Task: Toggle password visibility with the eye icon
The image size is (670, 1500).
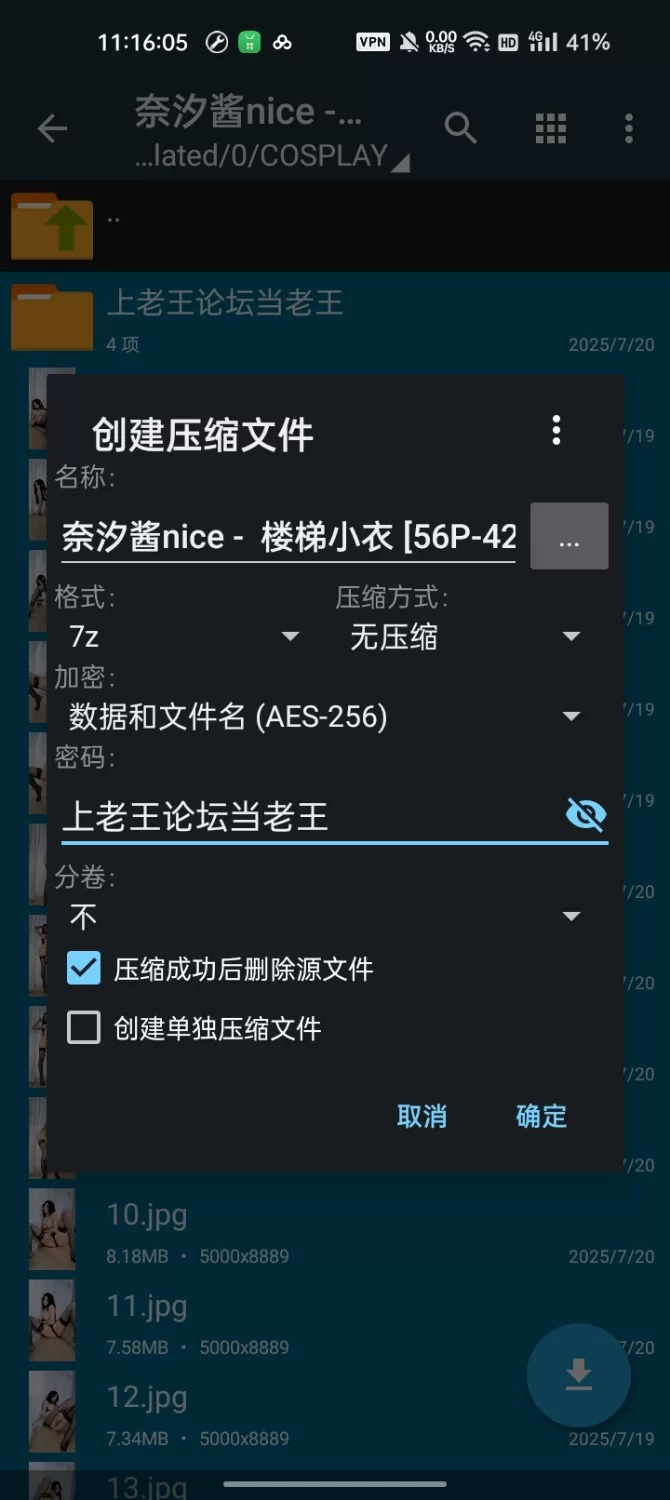Action: 585,815
